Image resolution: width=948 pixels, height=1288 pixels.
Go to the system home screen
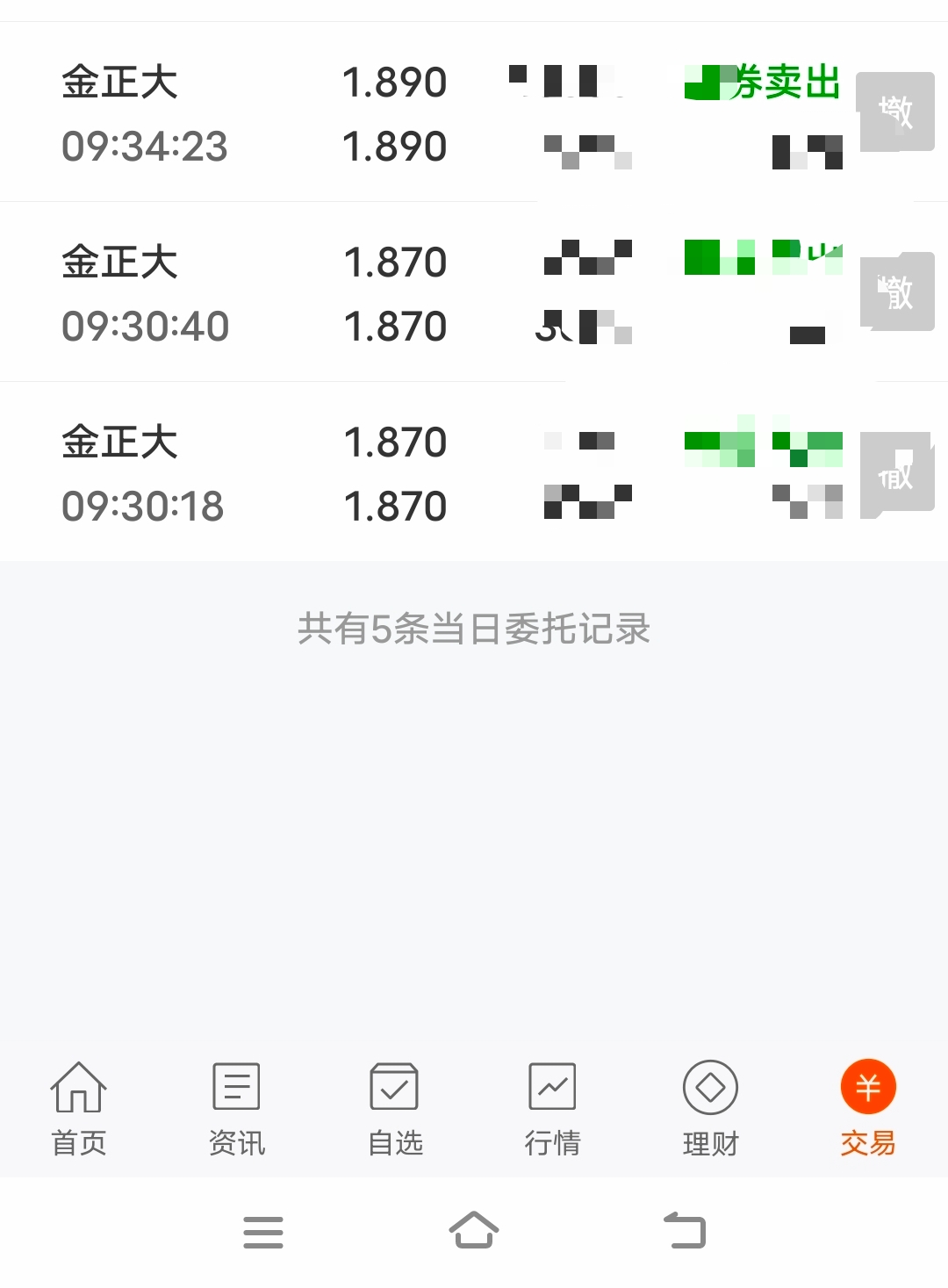(474, 1231)
